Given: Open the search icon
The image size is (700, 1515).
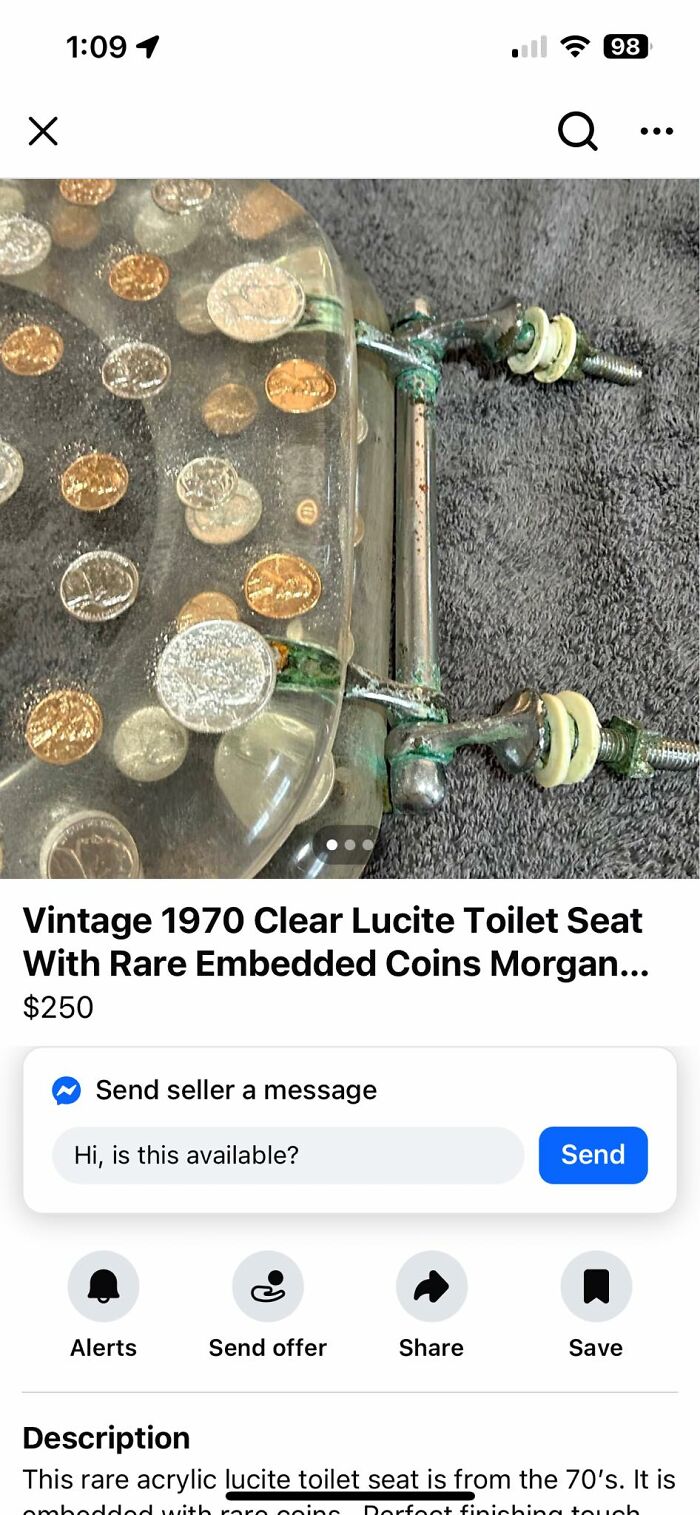Looking at the screenshot, I should click(577, 131).
